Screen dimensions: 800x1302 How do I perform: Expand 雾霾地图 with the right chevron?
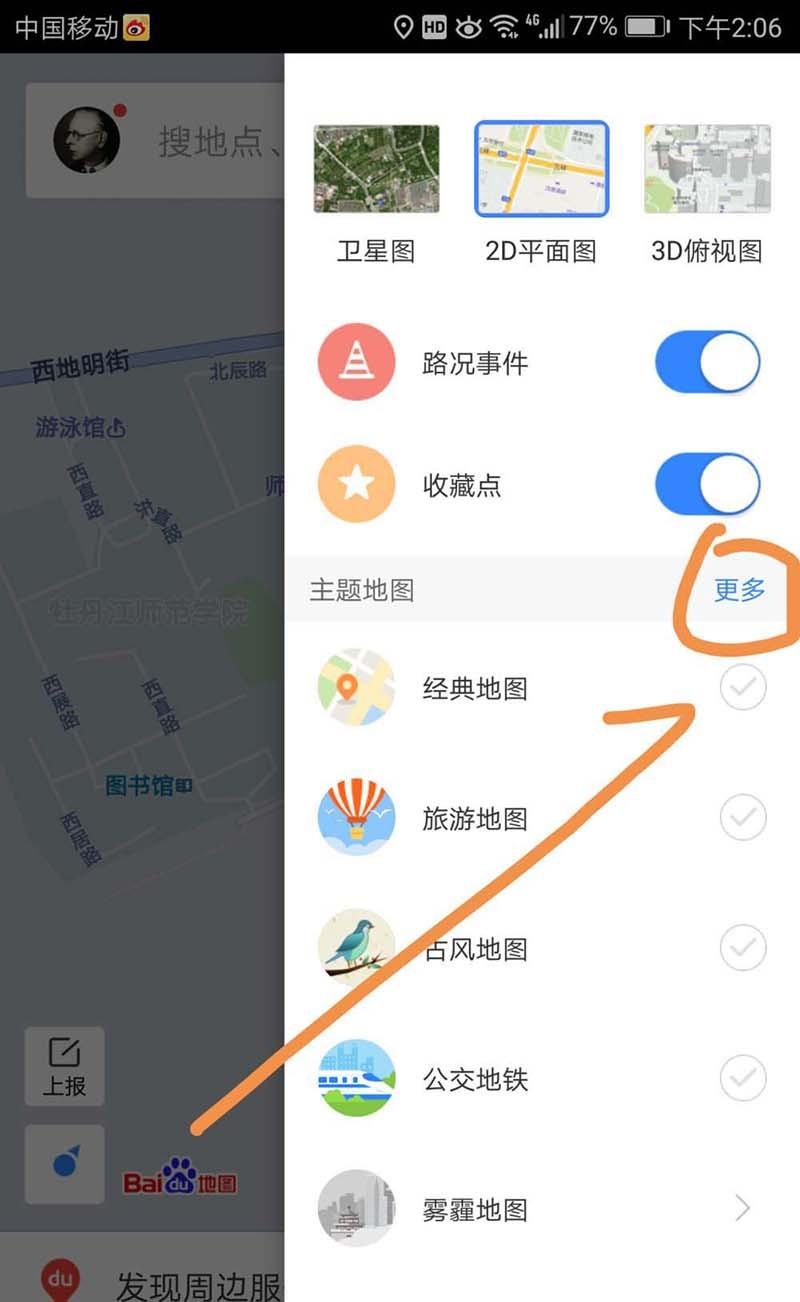coord(742,1209)
